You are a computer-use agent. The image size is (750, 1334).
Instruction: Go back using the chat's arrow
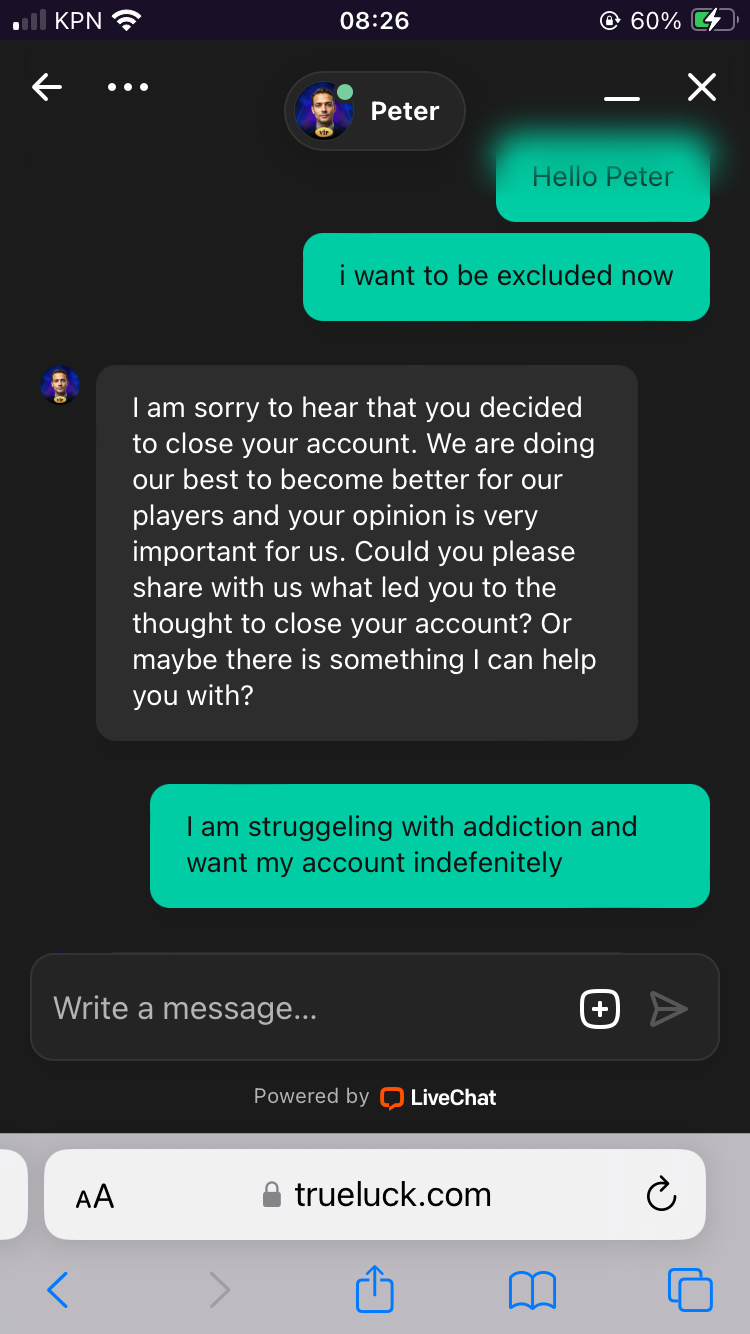coord(47,88)
